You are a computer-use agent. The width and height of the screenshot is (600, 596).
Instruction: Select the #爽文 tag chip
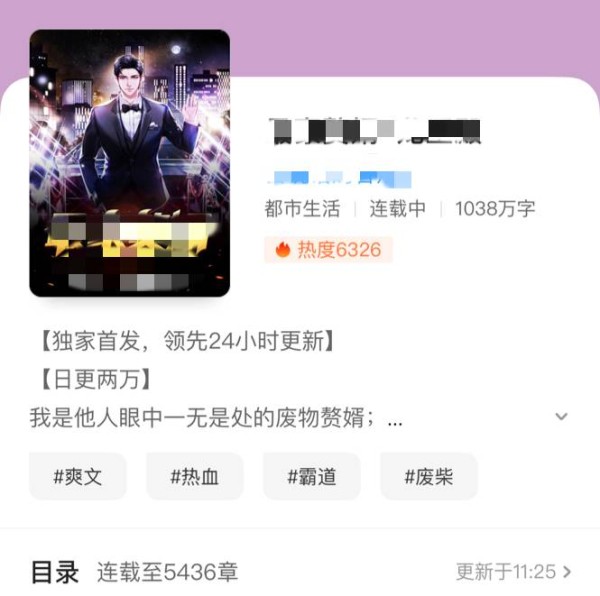[78, 476]
